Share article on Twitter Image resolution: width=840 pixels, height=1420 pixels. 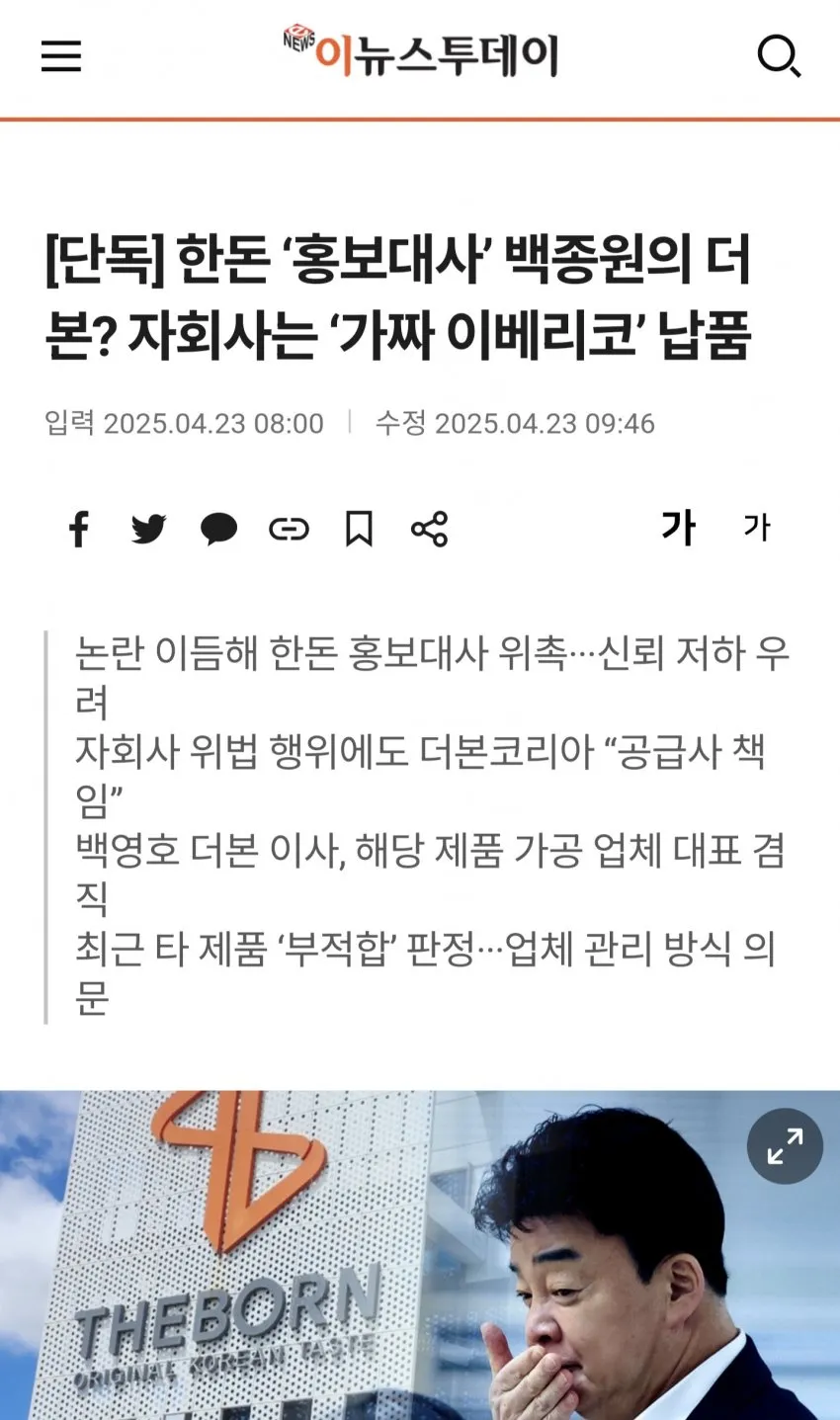[x=148, y=530]
